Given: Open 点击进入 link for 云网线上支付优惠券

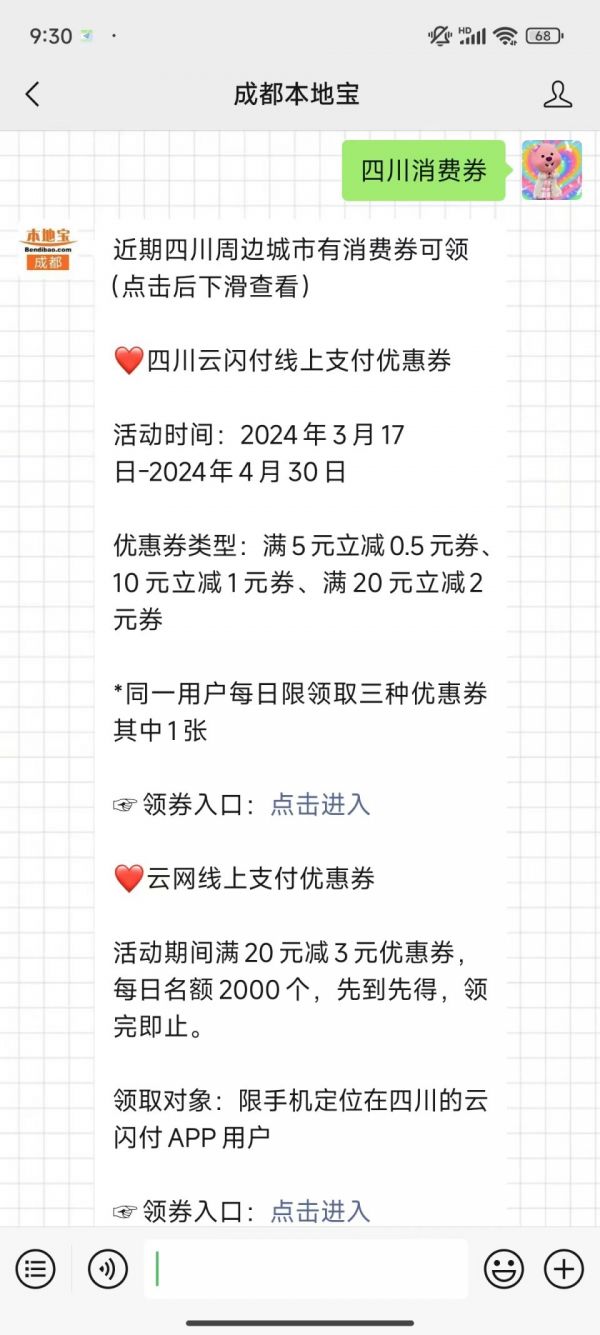Looking at the screenshot, I should coord(320,1211).
